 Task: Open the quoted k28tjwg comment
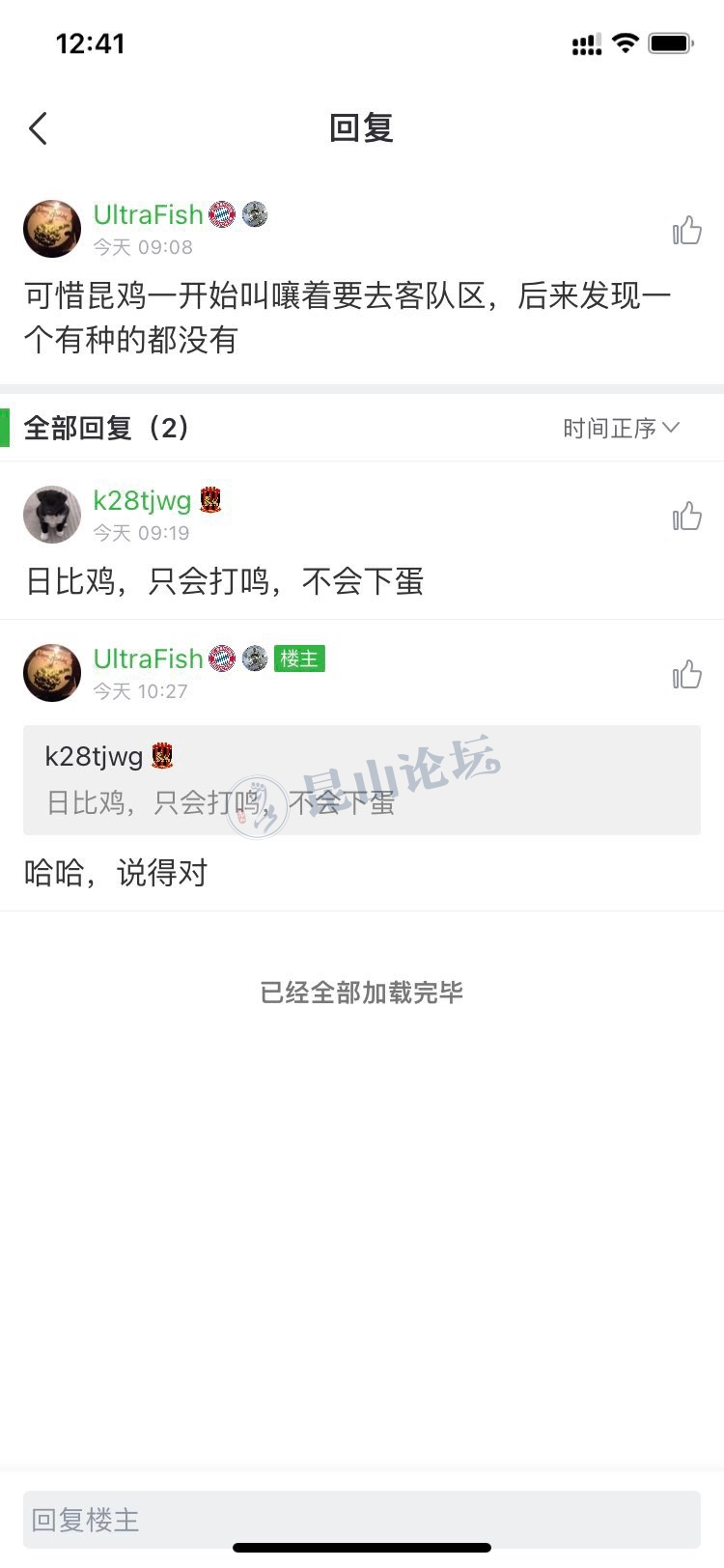coord(362,780)
